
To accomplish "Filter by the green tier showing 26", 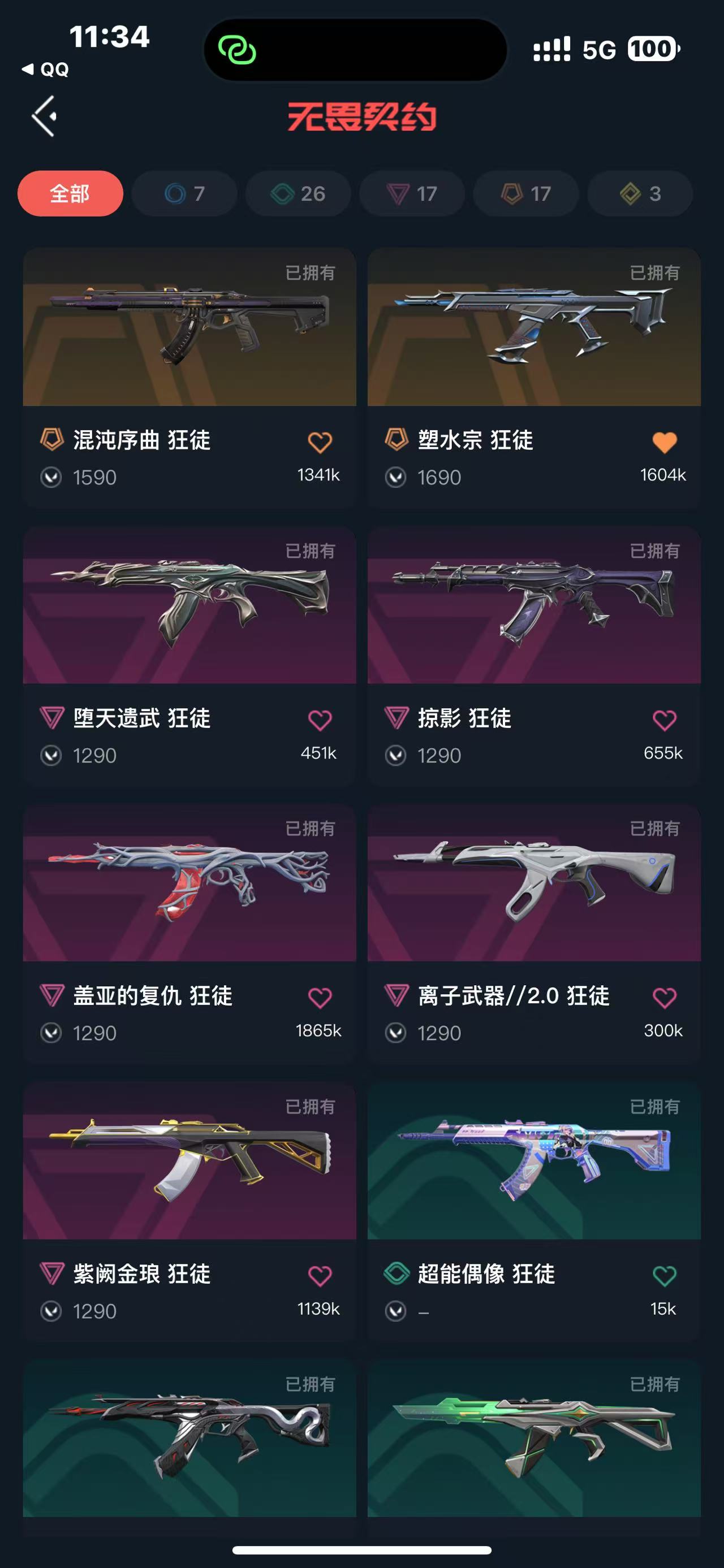I will click(298, 193).
